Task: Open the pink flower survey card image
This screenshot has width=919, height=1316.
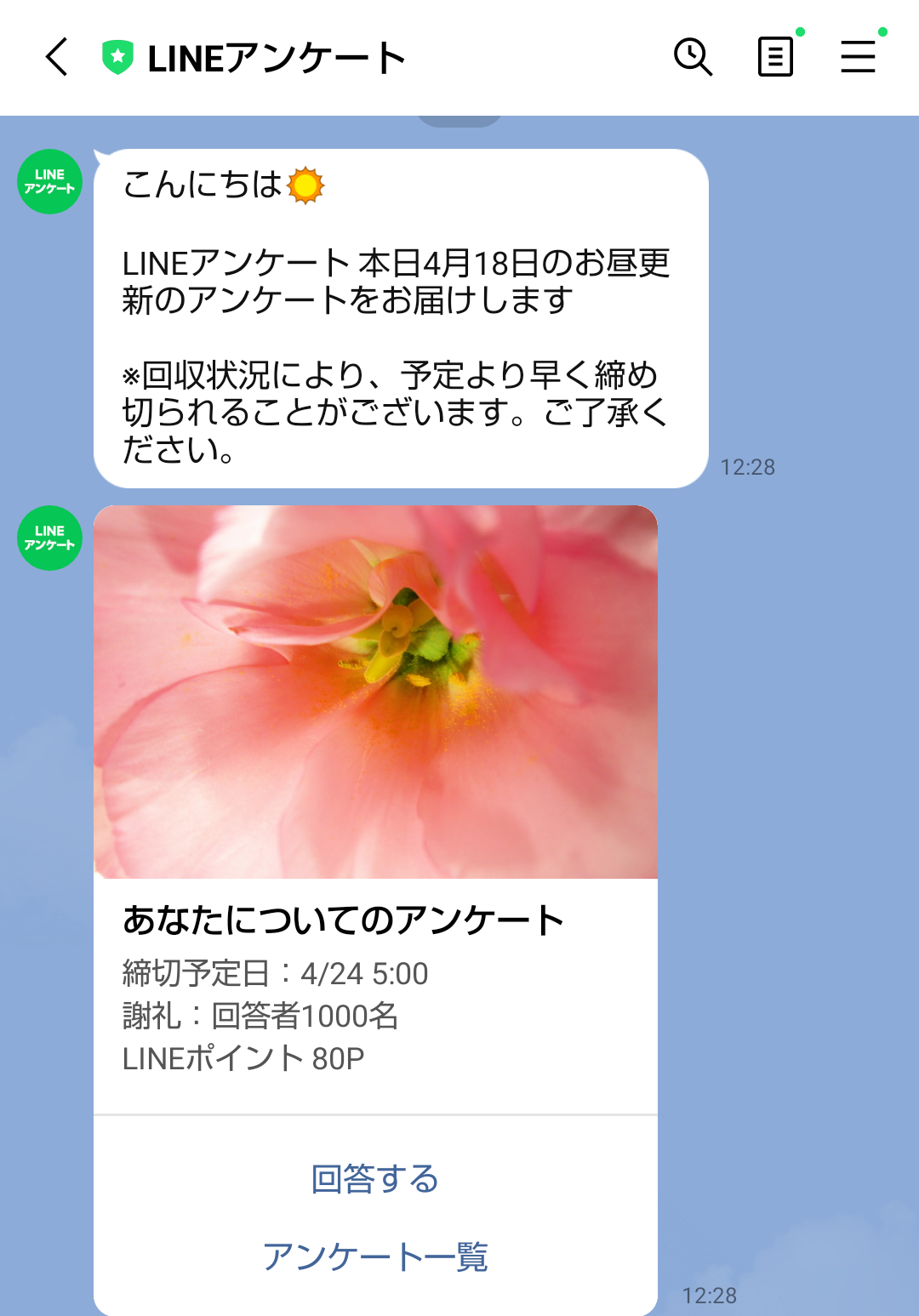Action: click(375, 692)
